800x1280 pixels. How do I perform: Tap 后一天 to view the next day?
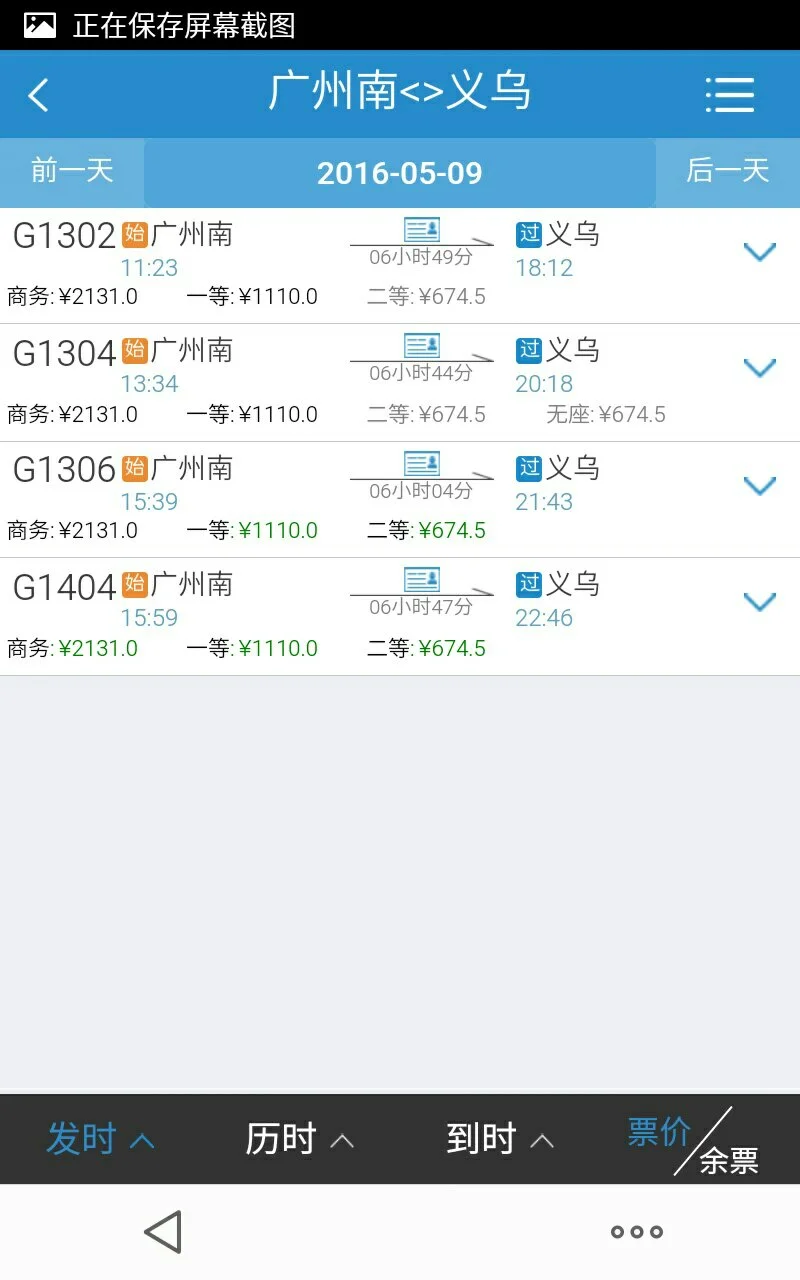(728, 172)
